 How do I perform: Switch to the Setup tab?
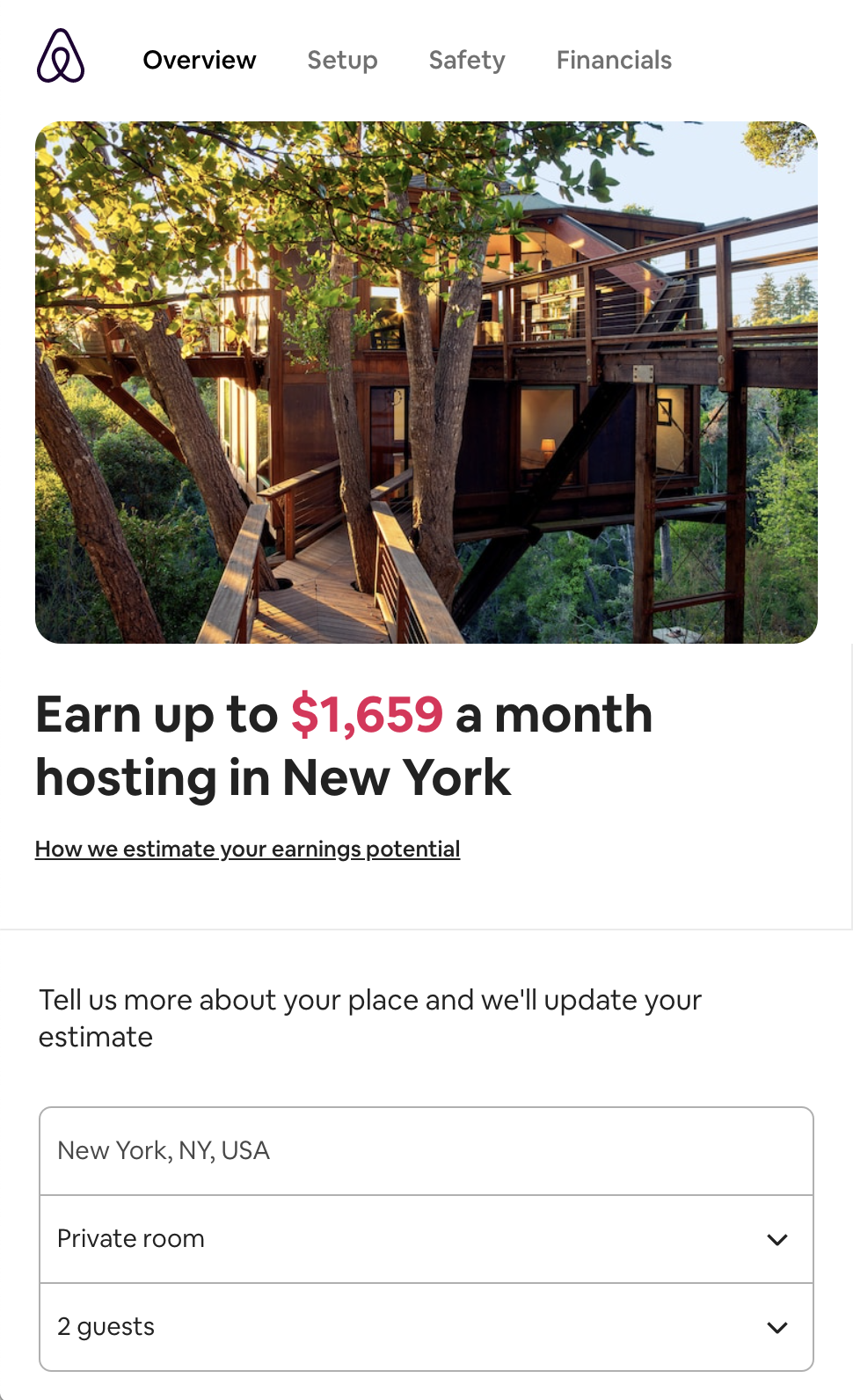342,60
